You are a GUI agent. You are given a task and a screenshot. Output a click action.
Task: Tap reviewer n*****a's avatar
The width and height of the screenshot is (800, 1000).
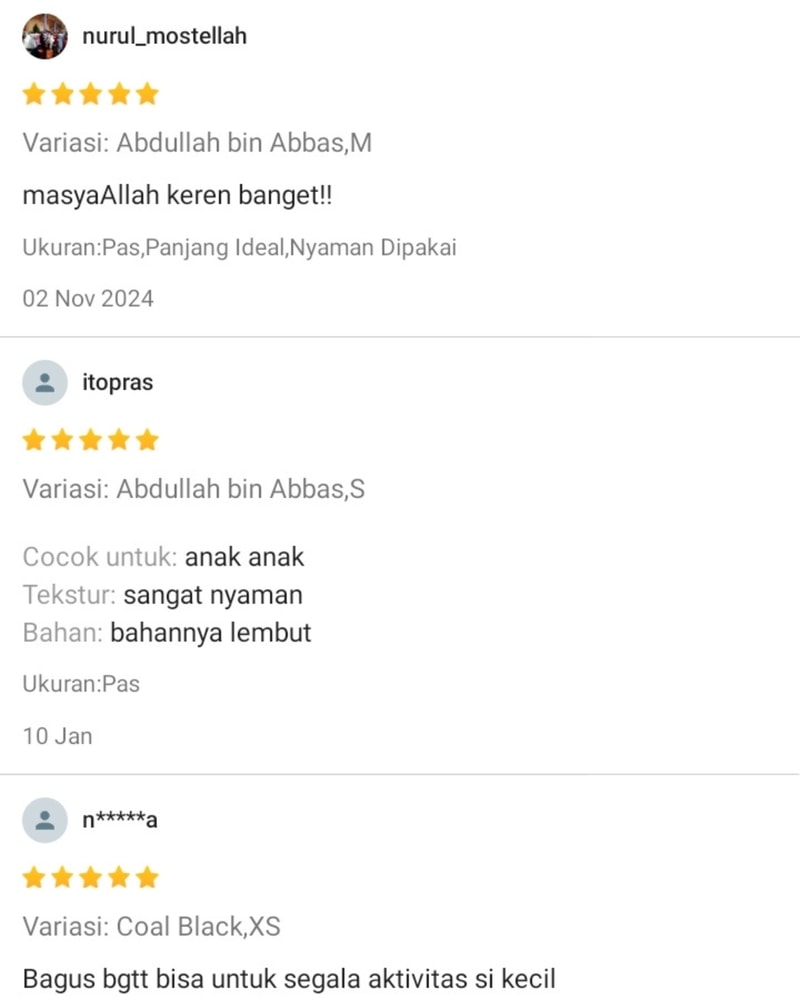point(45,820)
